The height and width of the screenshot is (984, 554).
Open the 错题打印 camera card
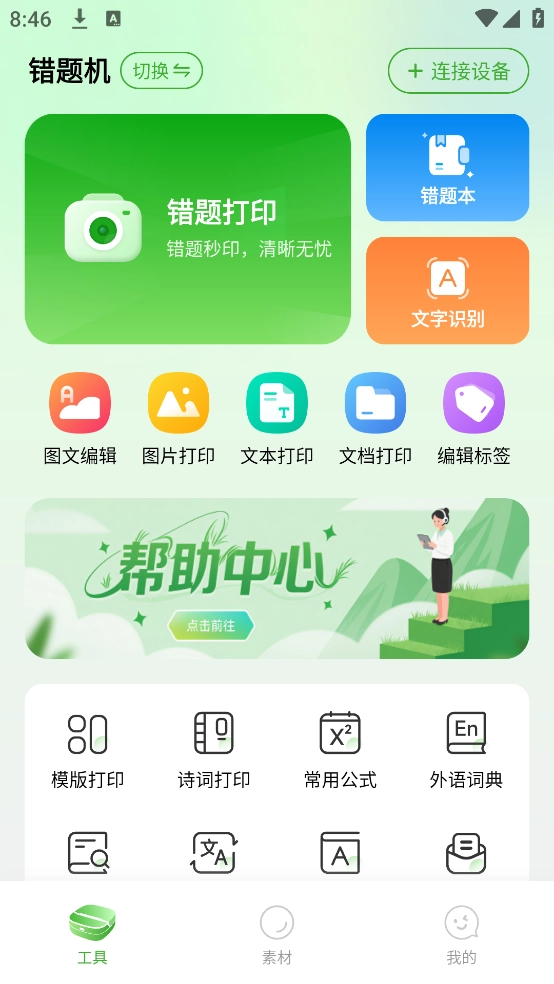pos(188,229)
